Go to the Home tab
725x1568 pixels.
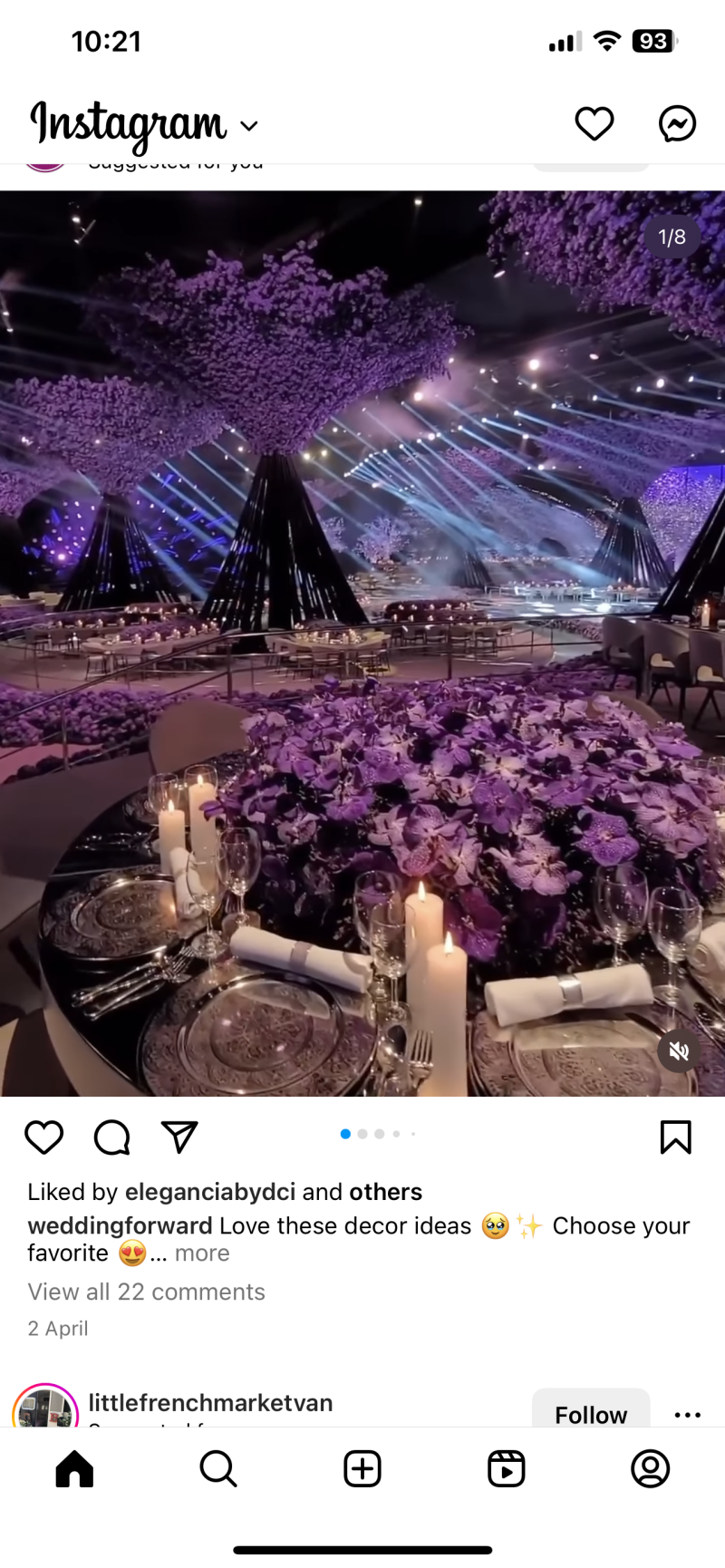coord(74,1469)
